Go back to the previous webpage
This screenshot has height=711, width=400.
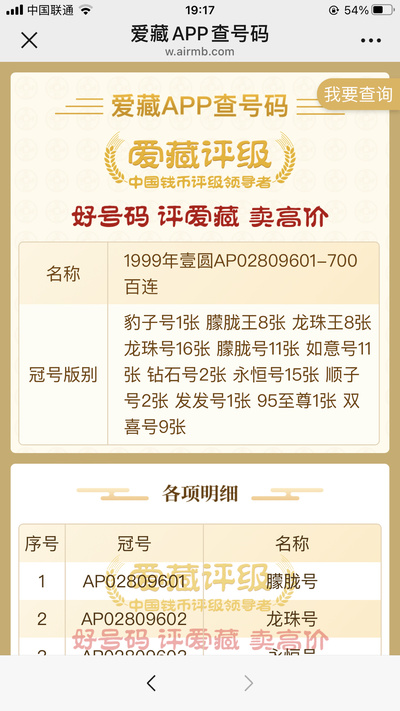coord(151,683)
